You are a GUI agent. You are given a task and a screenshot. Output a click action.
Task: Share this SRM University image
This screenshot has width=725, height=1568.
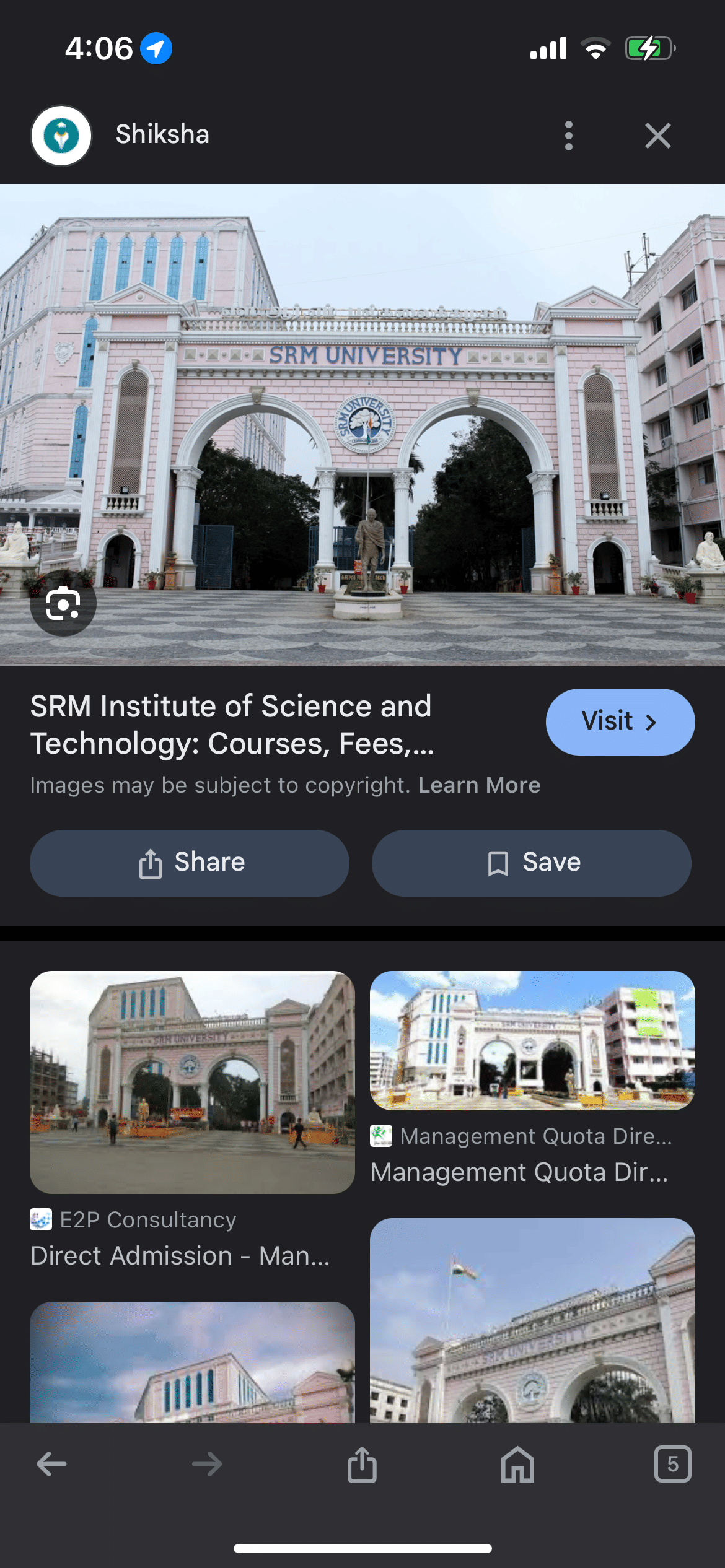point(190,863)
